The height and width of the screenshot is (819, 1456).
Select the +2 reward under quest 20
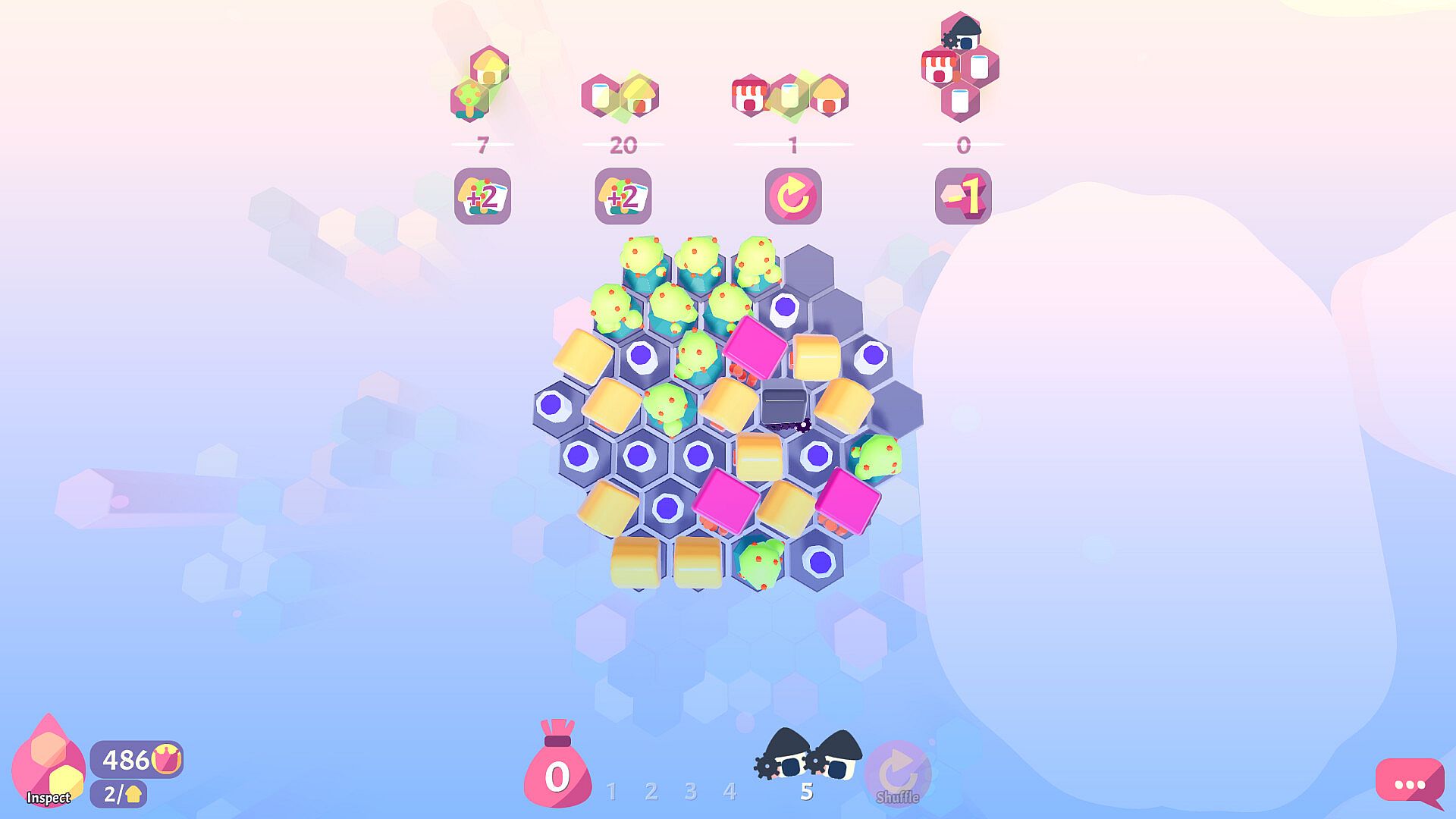623,196
